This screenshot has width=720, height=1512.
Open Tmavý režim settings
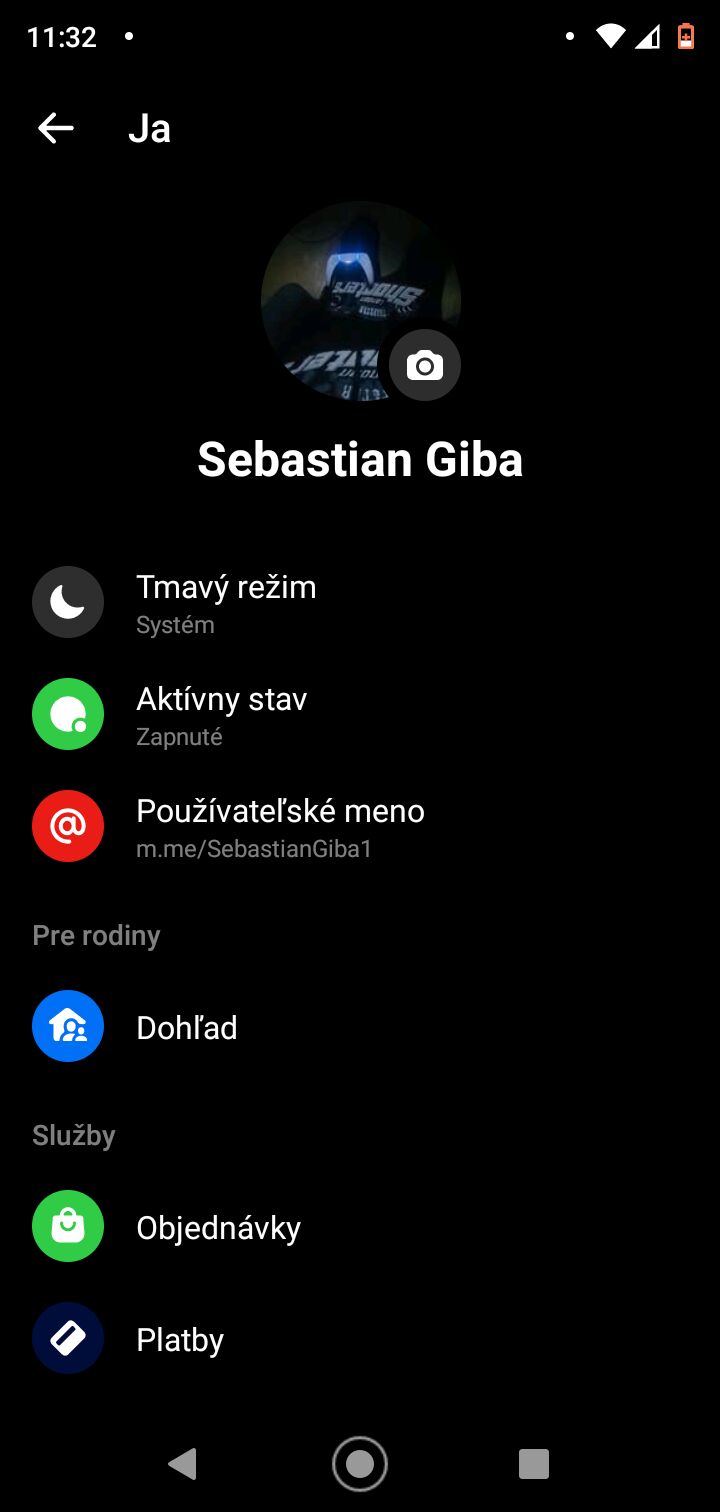360,602
